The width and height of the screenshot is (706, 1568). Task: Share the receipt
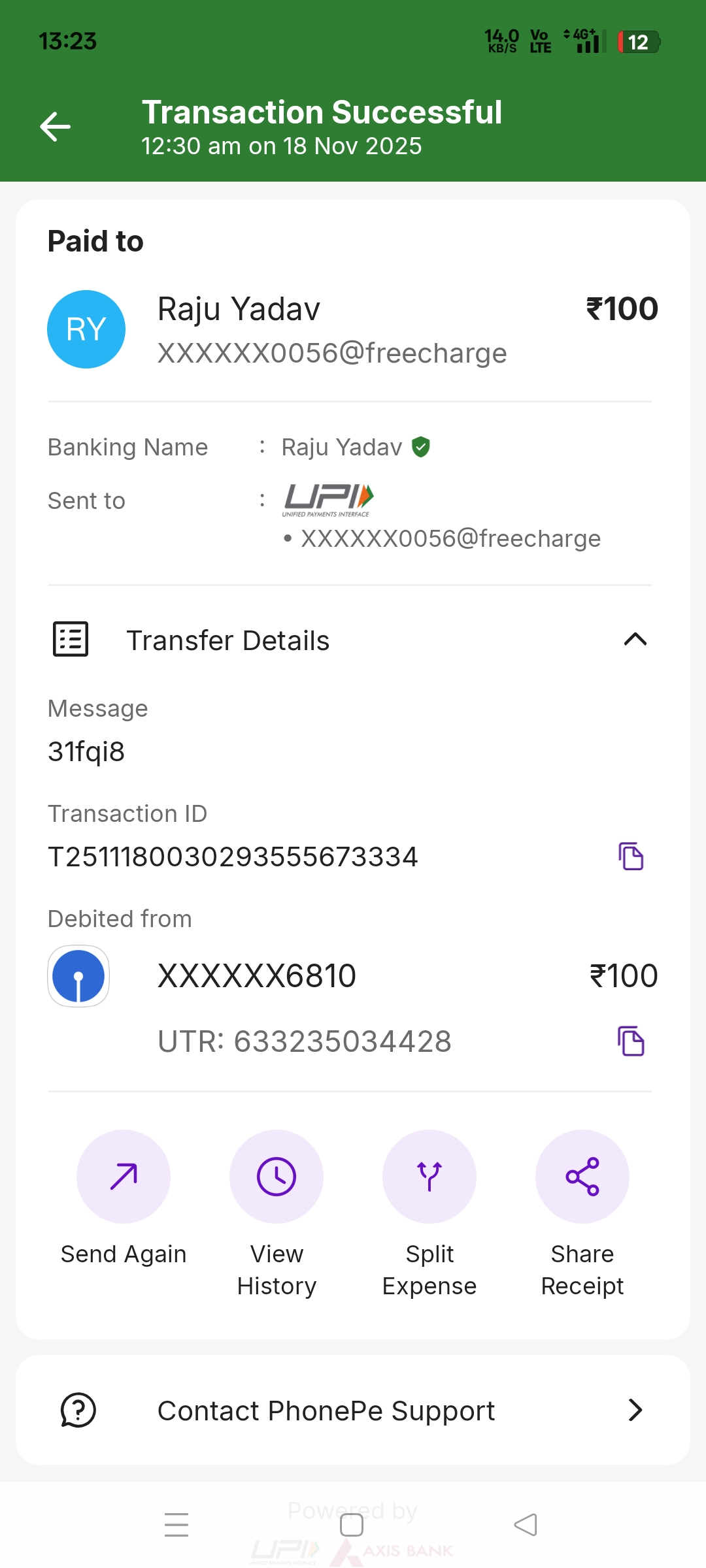582,1177
